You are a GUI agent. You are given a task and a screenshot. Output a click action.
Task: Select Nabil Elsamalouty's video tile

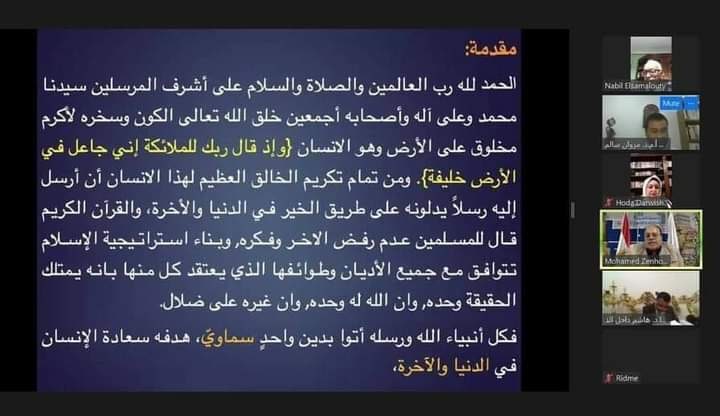pyautogui.click(x=650, y=60)
